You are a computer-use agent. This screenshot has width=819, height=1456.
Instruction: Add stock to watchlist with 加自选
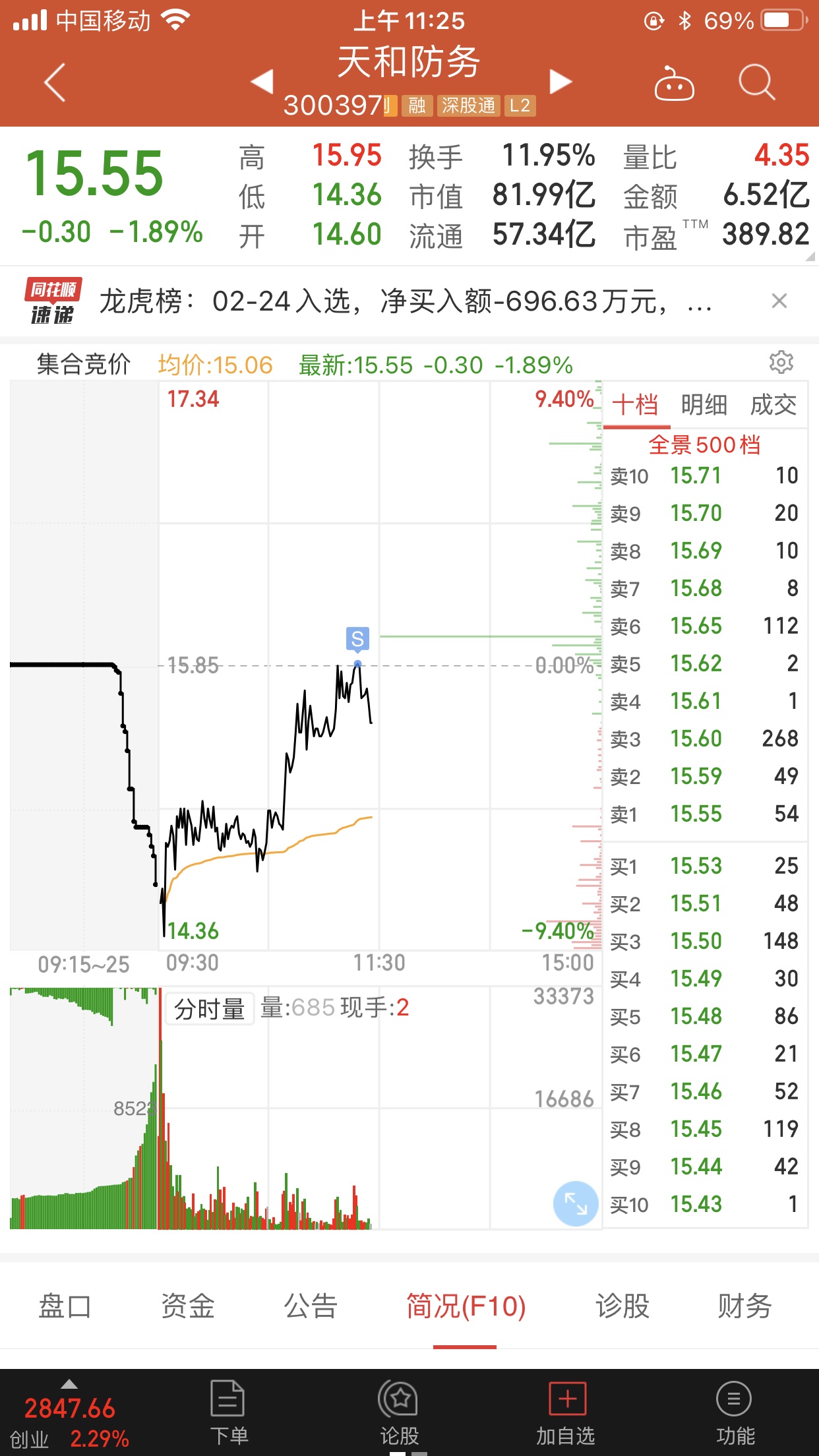tap(566, 1412)
